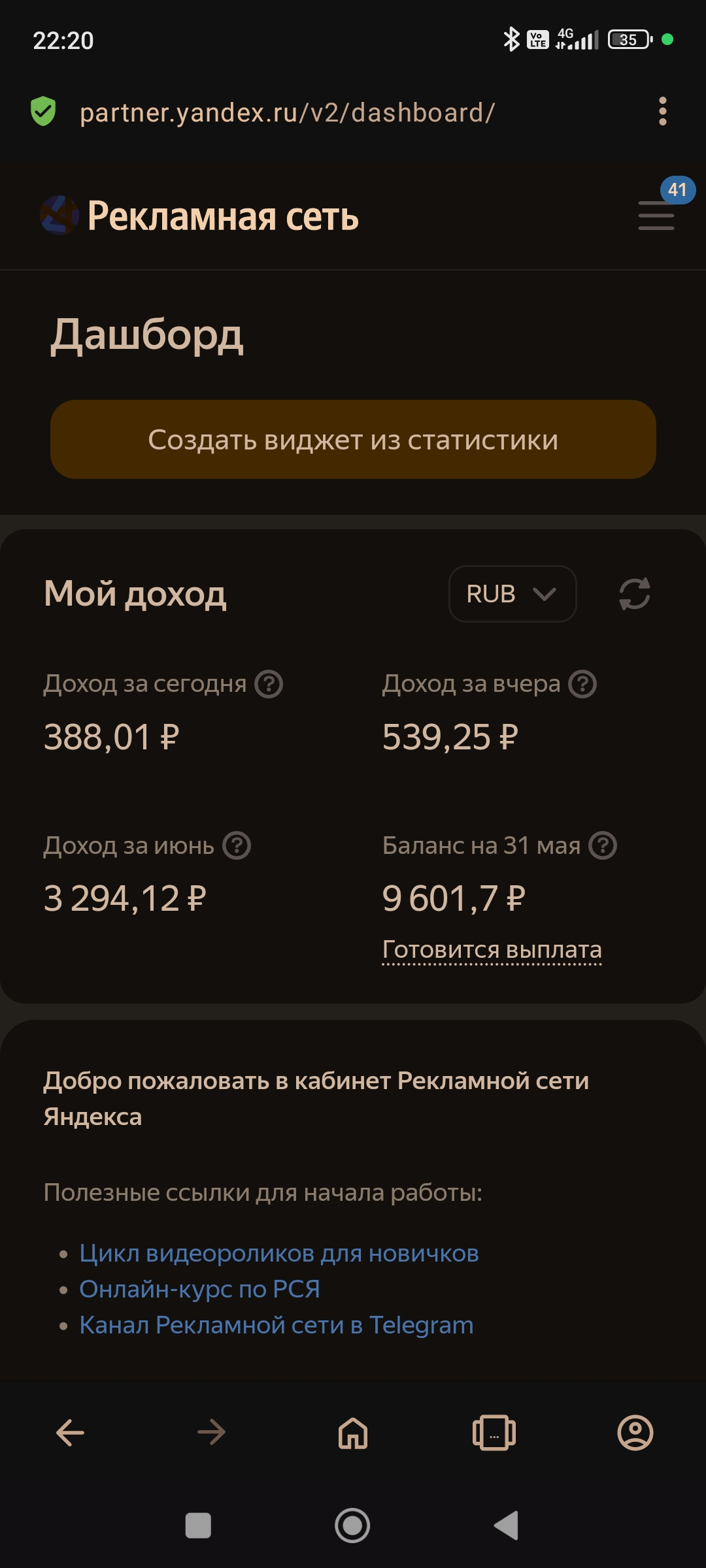Expand the RUB currency dropdown

pos(513,594)
